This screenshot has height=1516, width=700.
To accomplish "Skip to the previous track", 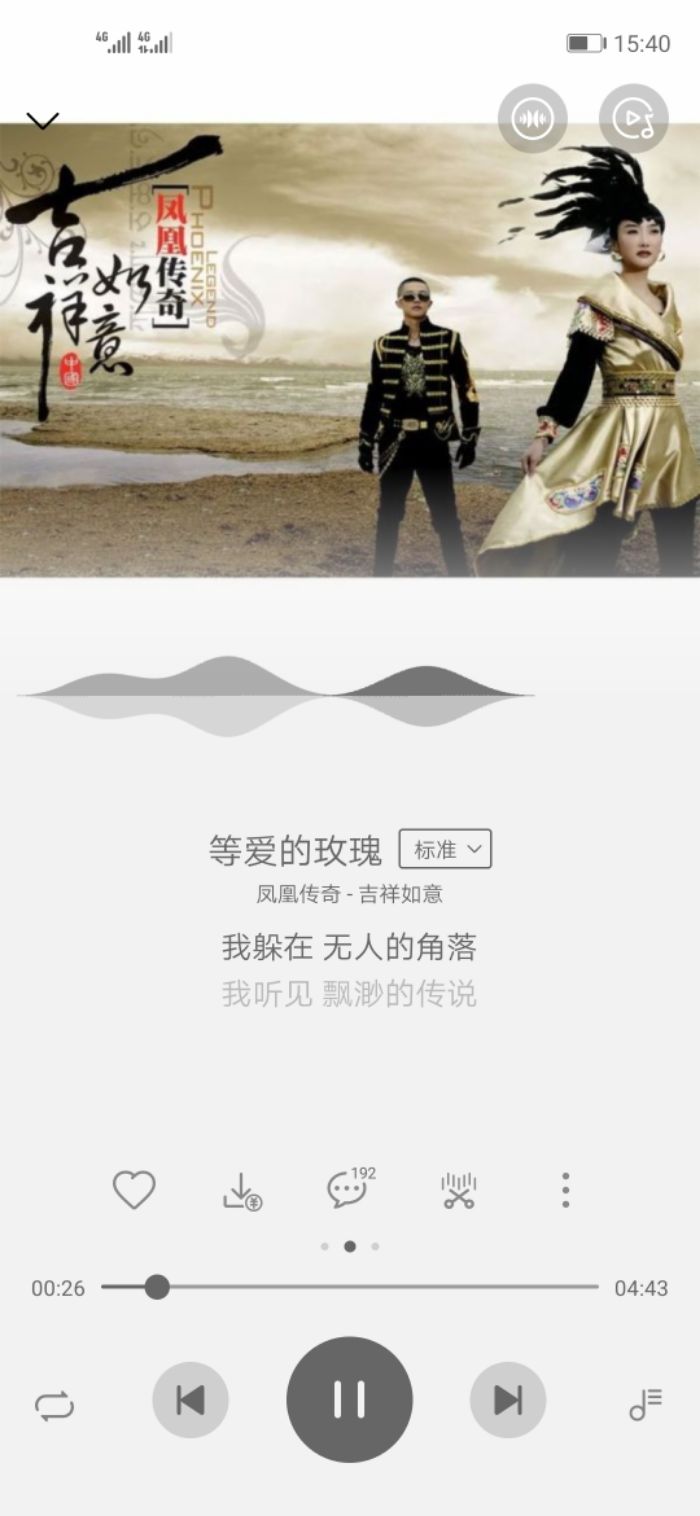I will pyautogui.click(x=190, y=1400).
